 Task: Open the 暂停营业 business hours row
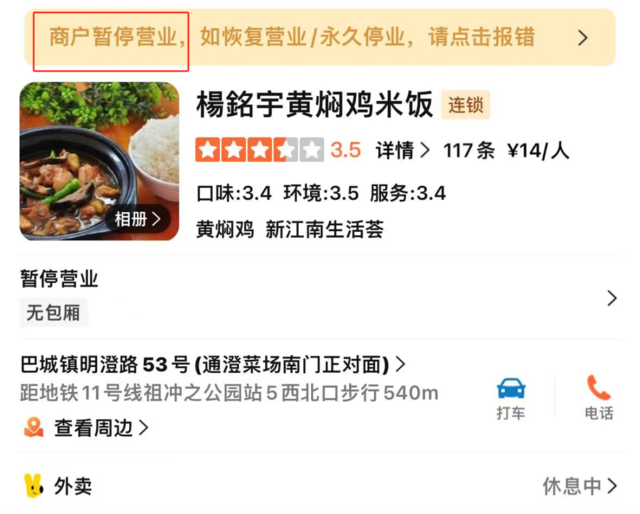pyautogui.click(x=318, y=297)
